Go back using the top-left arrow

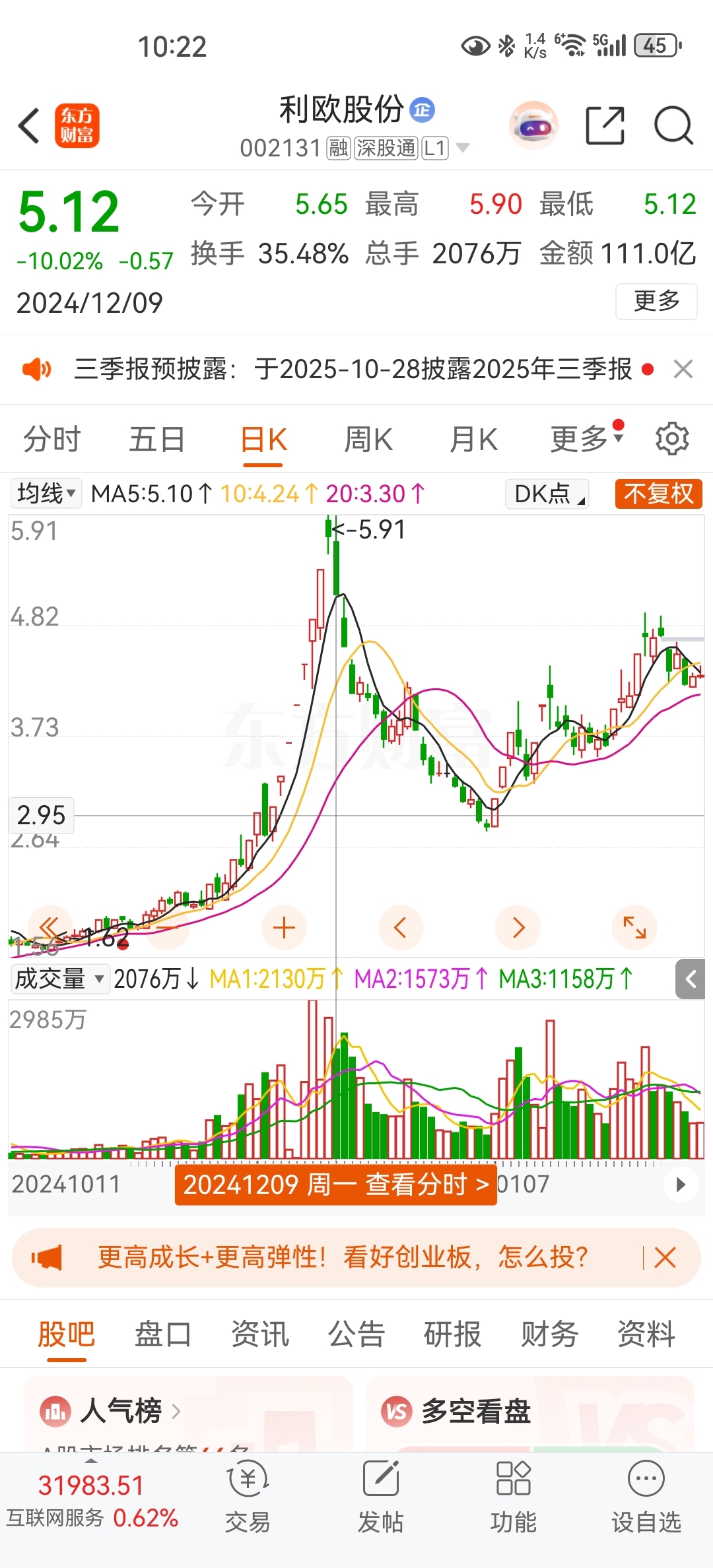coord(29,125)
